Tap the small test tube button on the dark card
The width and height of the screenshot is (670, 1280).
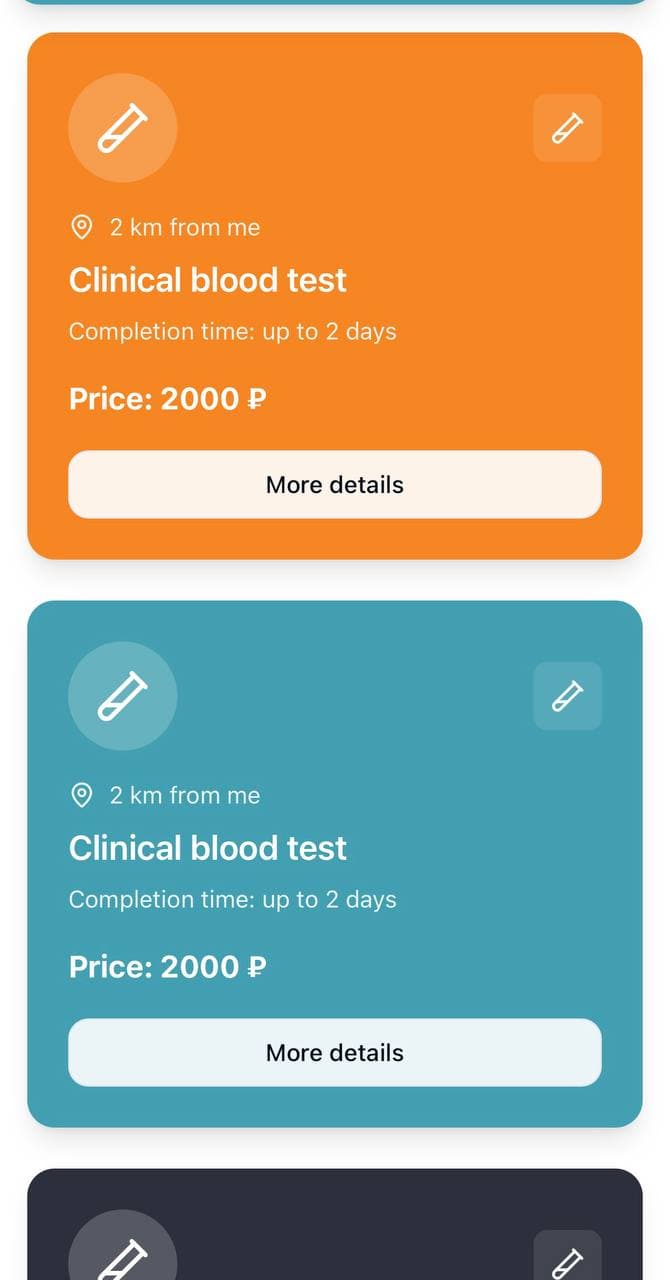tap(567, 1260)
